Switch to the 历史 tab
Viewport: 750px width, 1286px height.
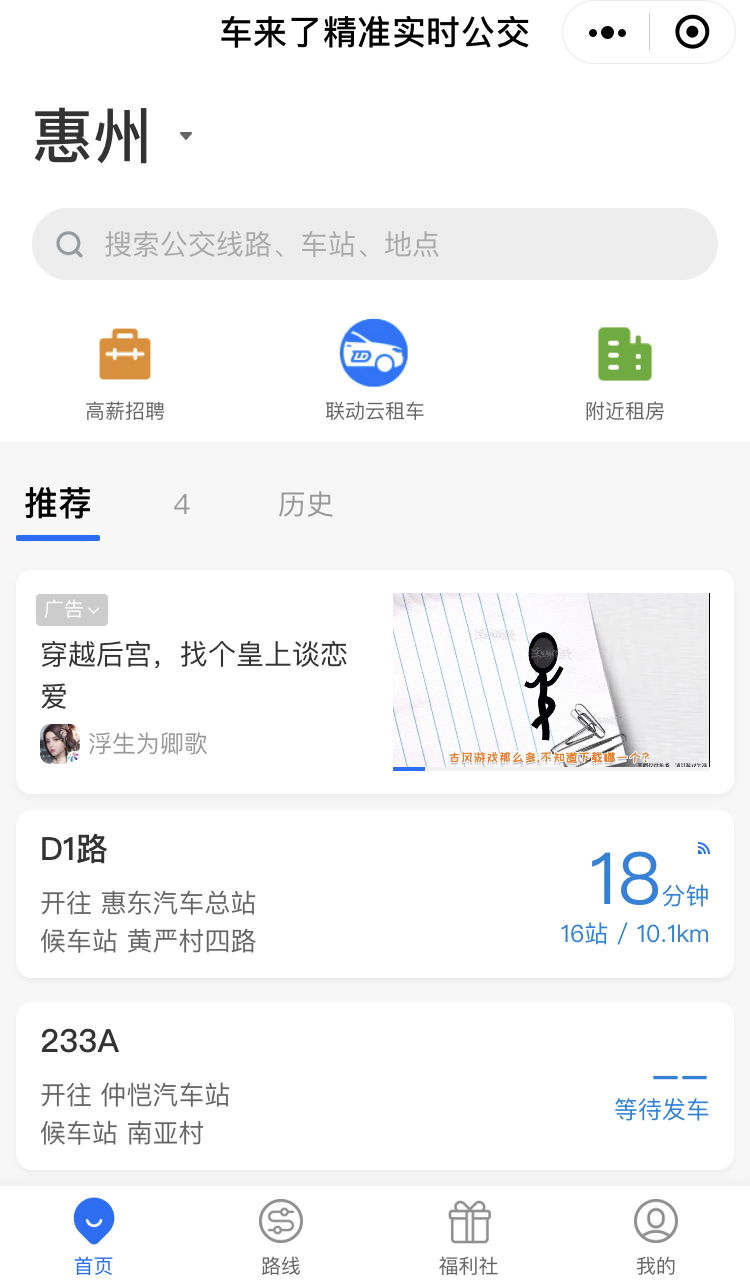click(x=305, y=505)
